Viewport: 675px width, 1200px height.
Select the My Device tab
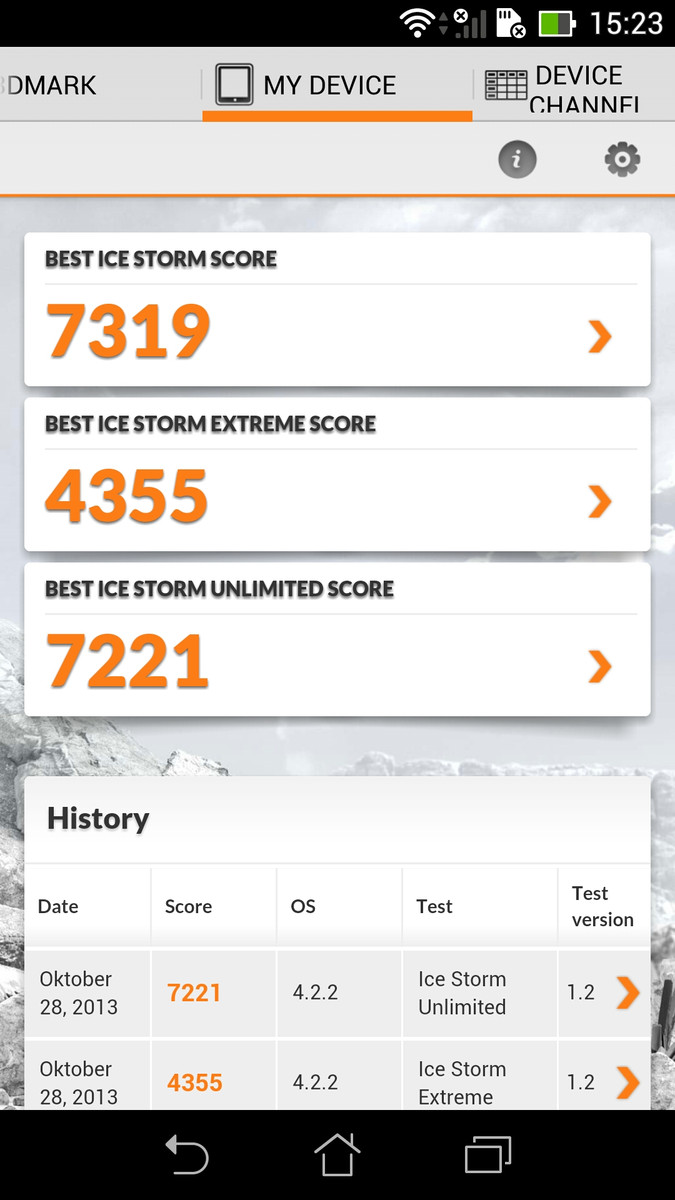tap(337, 85)
